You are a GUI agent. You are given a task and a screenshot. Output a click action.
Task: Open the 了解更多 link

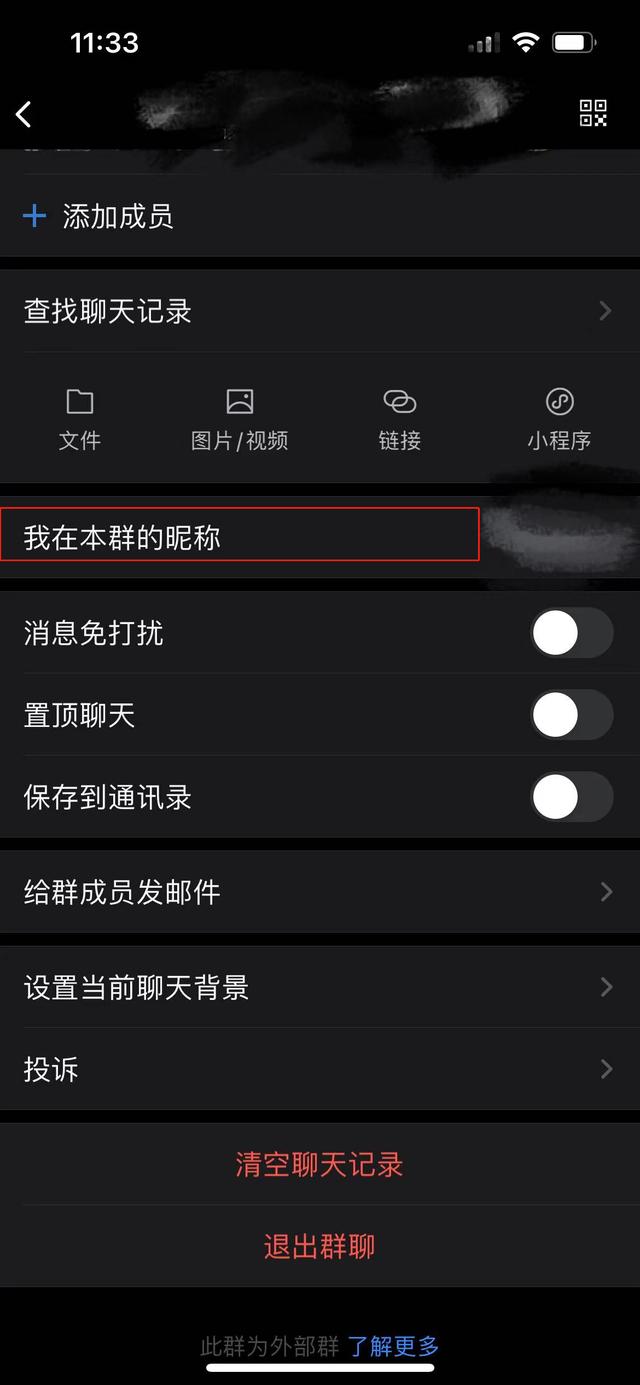[394, 1346]
